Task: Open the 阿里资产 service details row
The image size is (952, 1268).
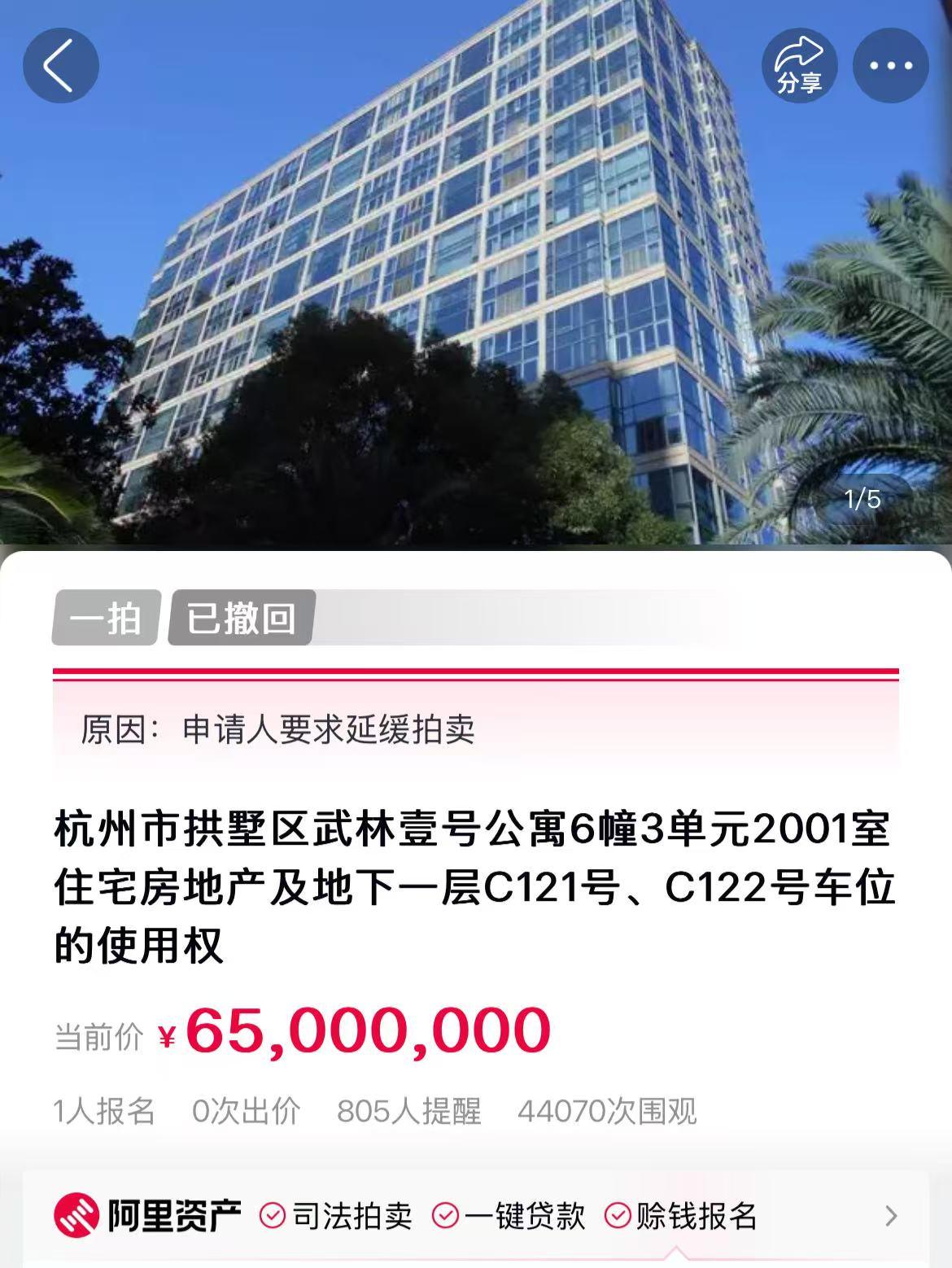Action: (890, 1216)
